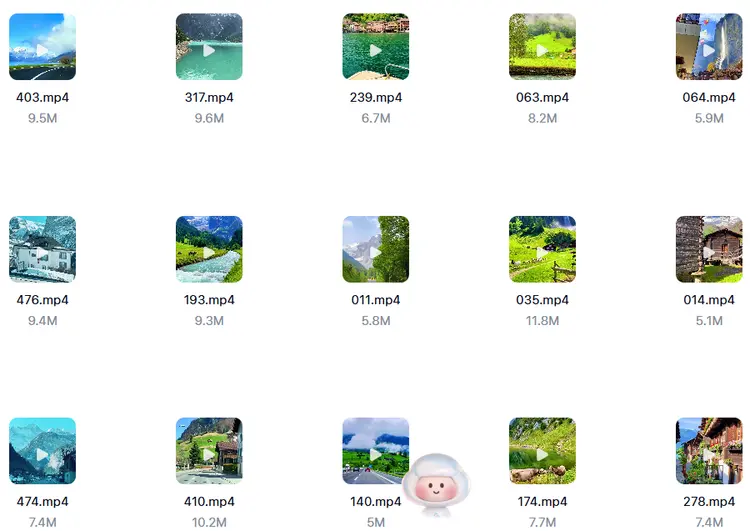Viewport: 750px width, 531px height.
Task: Open the 011.mp4 file
Action: (375, 249)
